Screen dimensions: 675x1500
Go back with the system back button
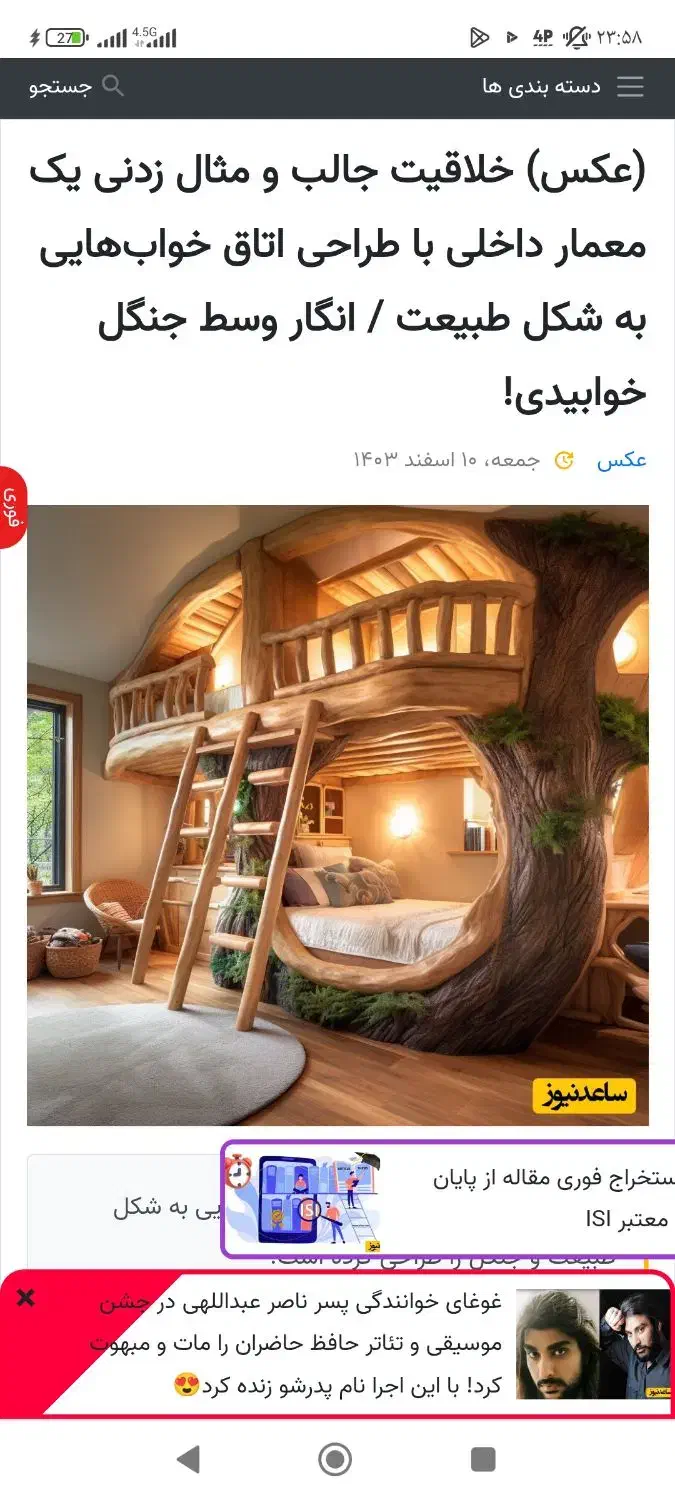tap(188, 1459)
